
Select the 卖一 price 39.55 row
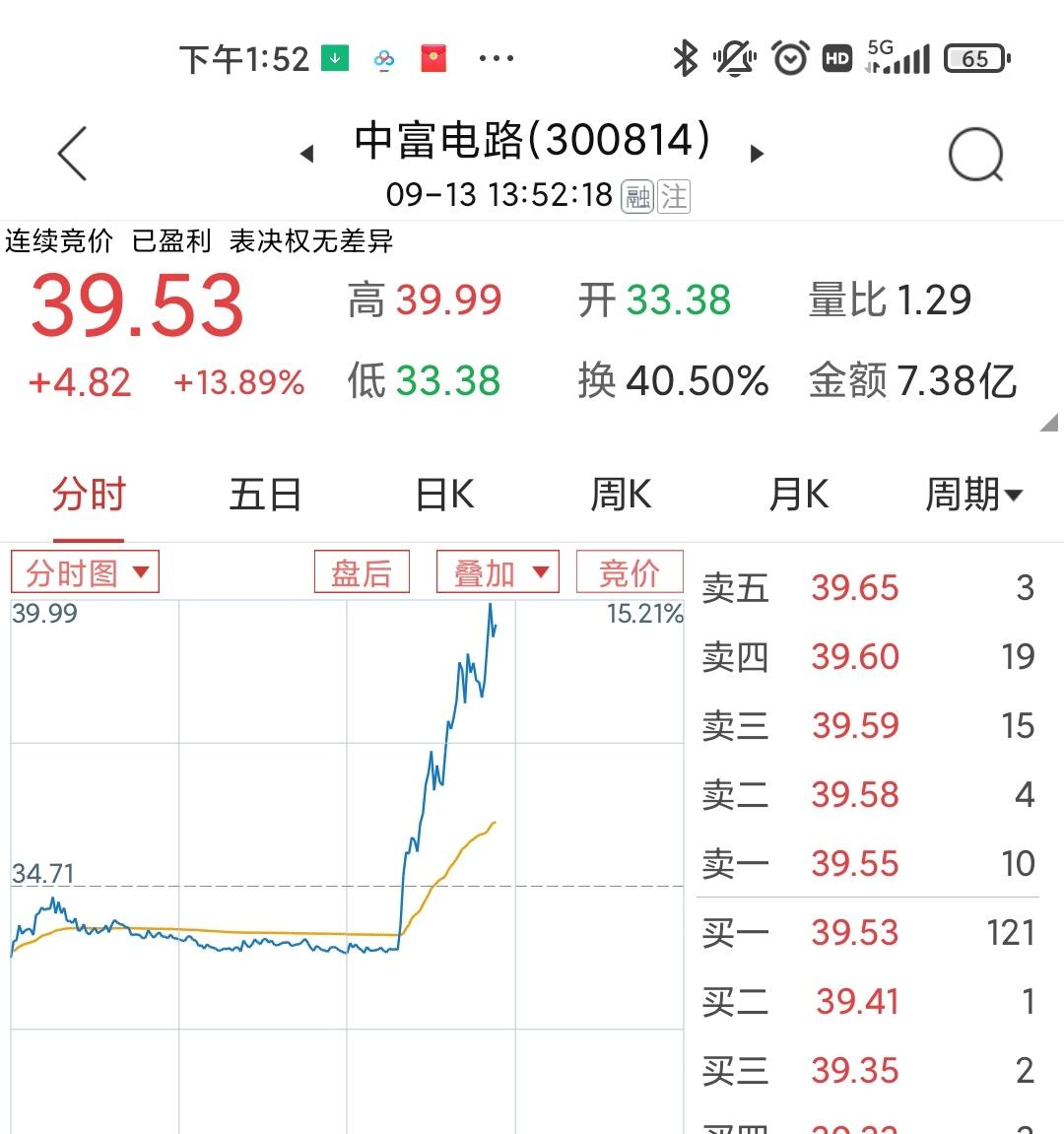[x=867, y=864]
